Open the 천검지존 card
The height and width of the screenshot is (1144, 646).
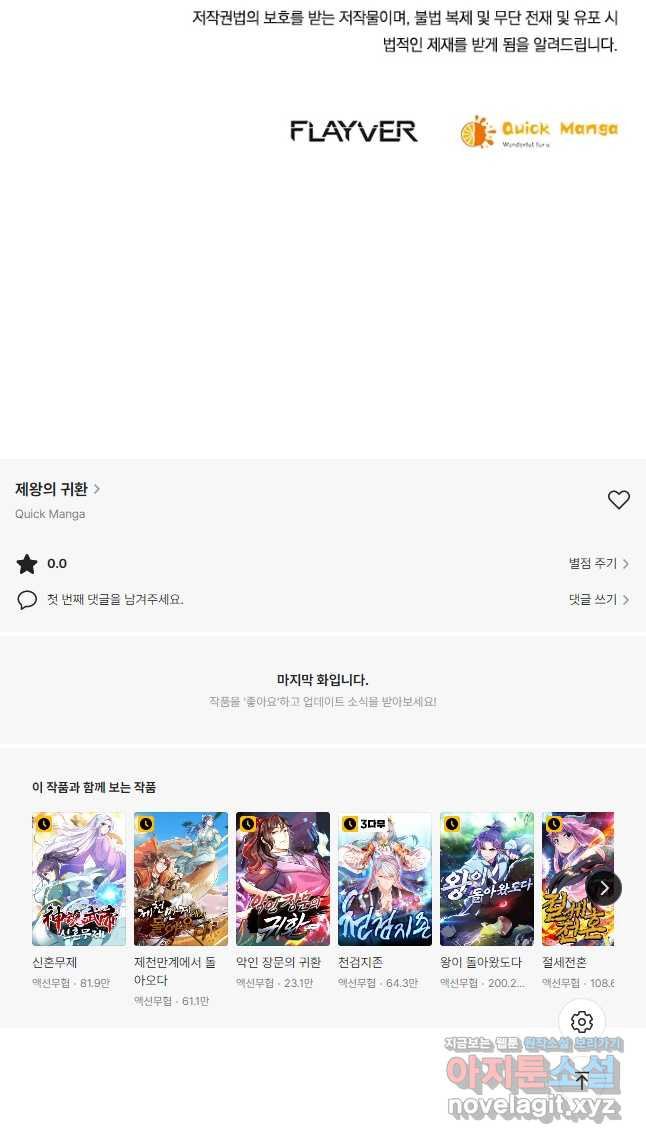coord(385,879)
